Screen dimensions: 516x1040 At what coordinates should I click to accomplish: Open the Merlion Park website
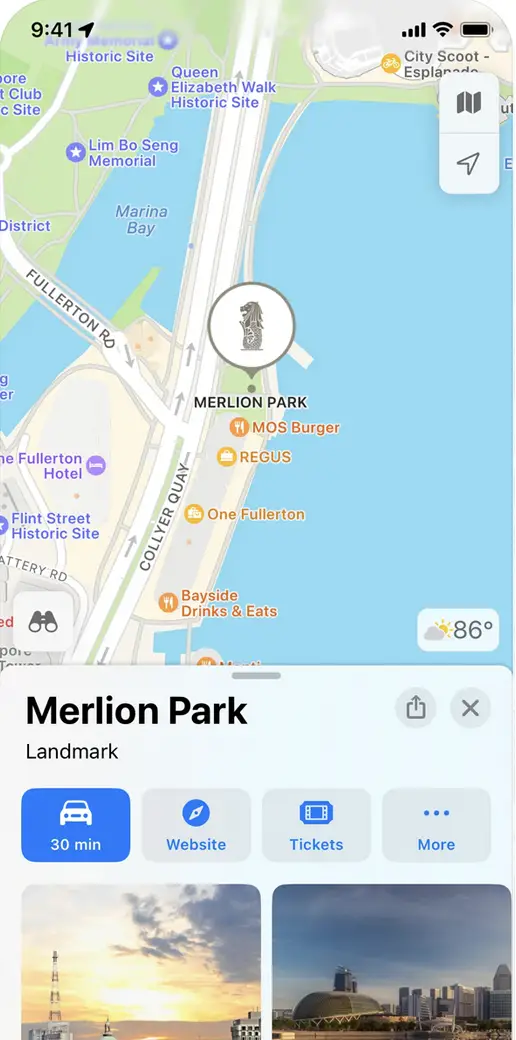pos(196,825)
